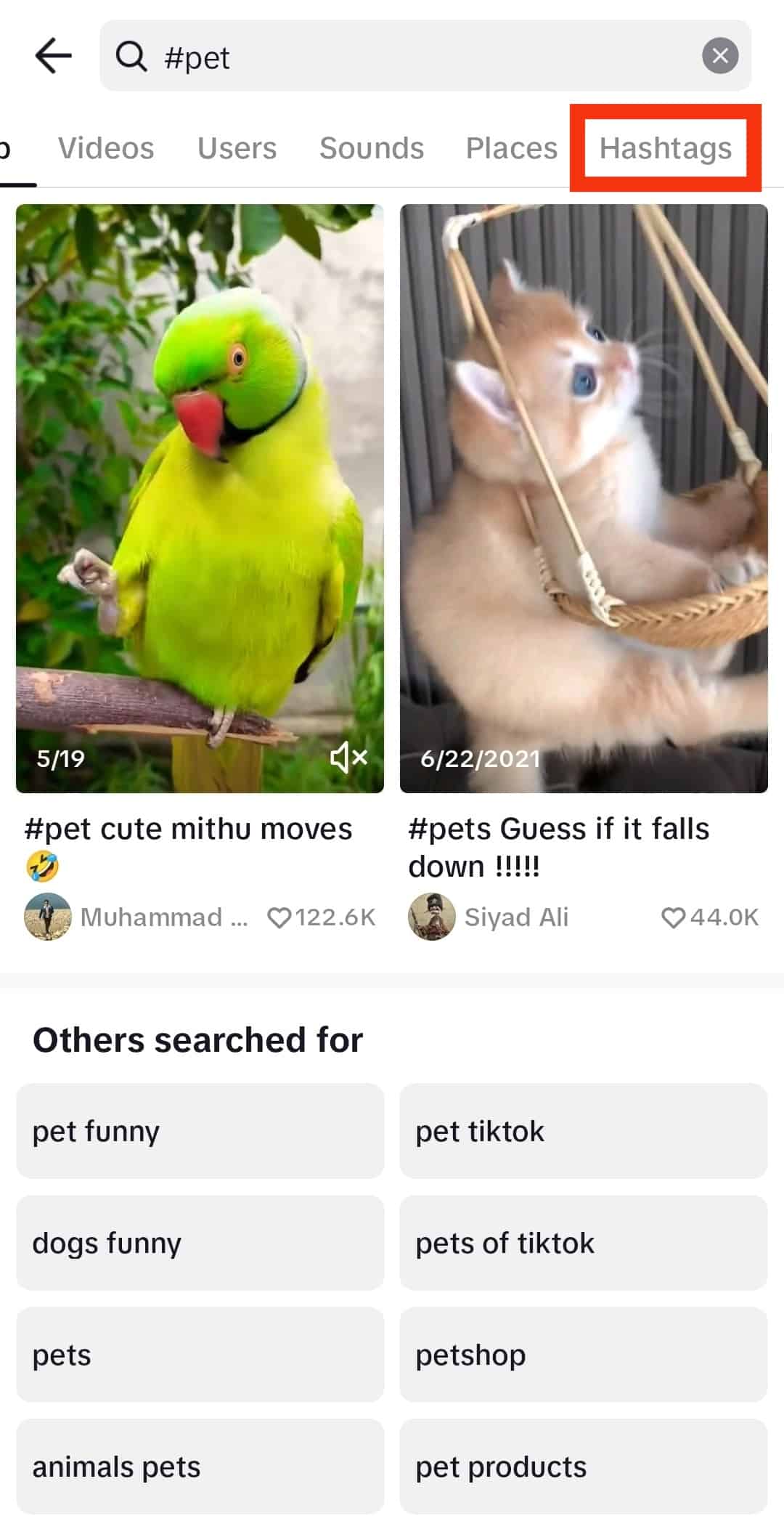This screenshot has width=784, height=1537.
Task: Select the dogs funny suggestion
Action: (x=200, y=1243)
